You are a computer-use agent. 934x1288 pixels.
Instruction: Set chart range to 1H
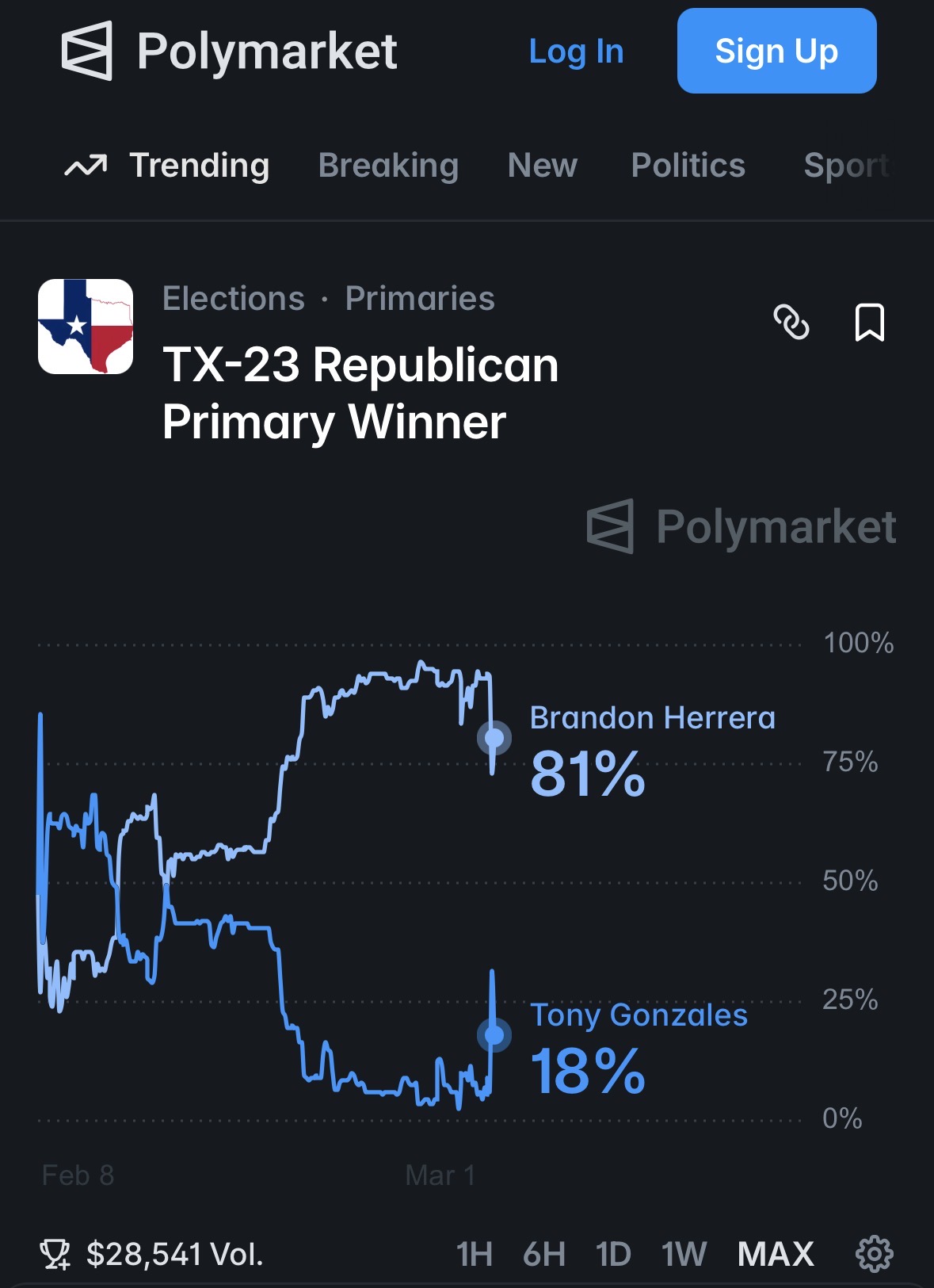coord(474,1254)
